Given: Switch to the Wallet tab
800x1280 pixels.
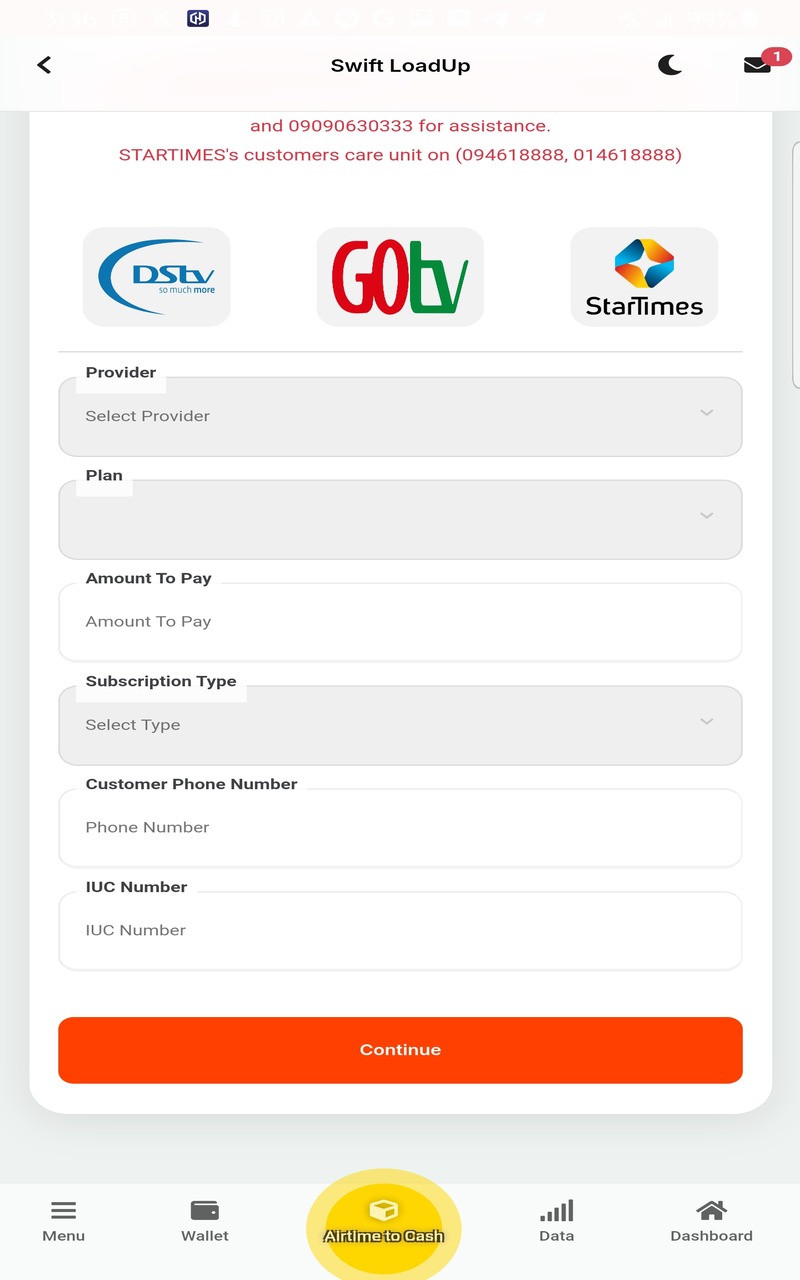Looking at the screenshot, I should click(x=205, y=1221).
